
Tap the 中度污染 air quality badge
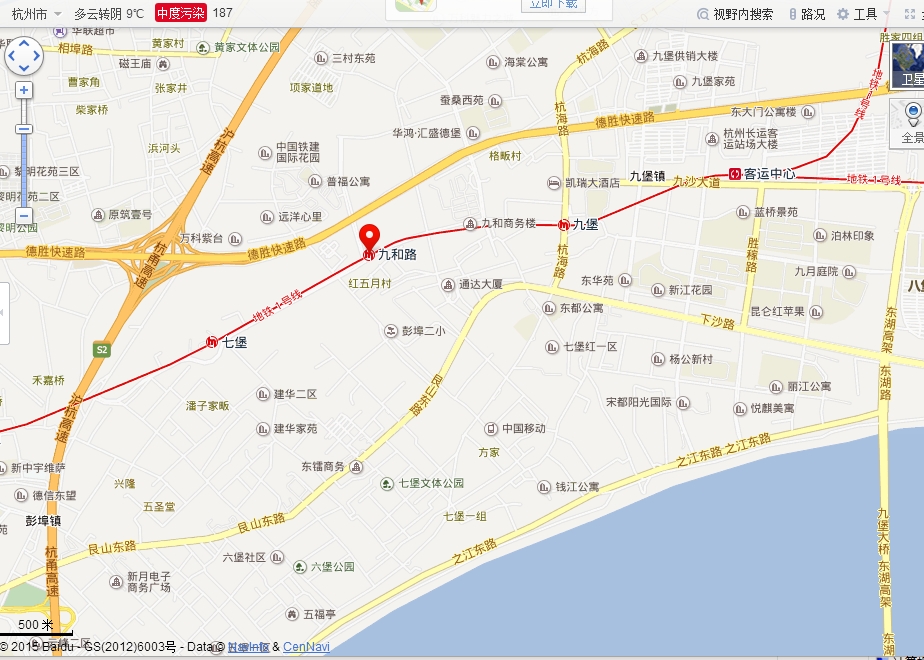[x=180, y=13]
